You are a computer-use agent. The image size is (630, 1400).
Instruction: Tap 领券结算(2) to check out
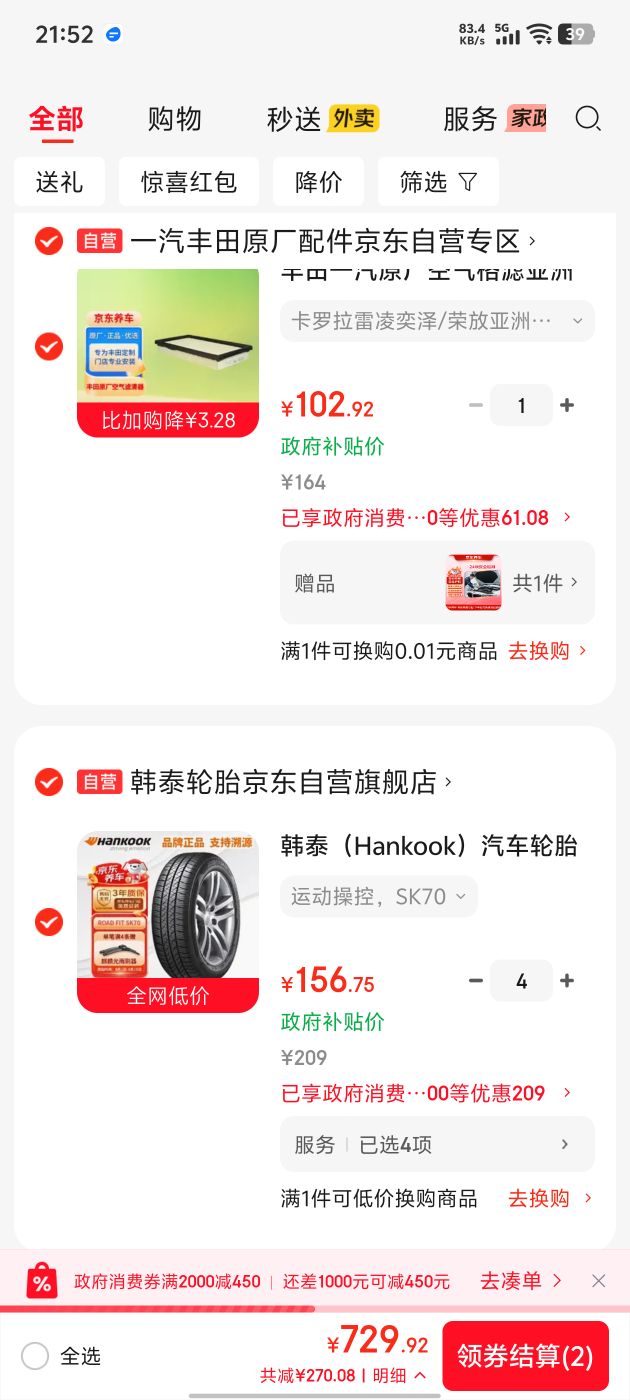(x=525, y=1356)
